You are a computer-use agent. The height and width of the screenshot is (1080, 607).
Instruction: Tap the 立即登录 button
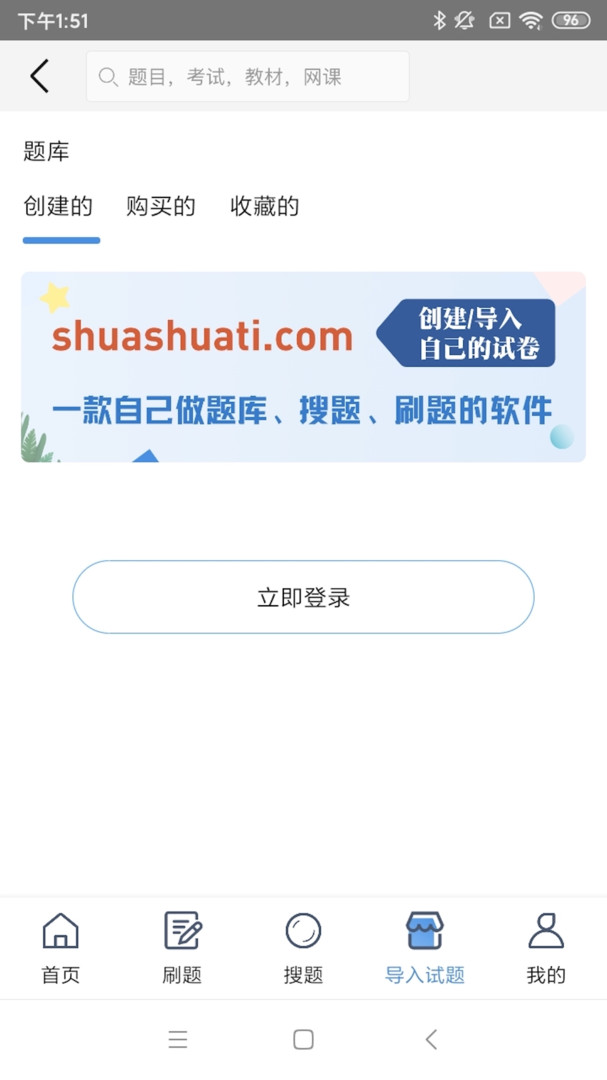pyautogui.click(x=303, y=597)
